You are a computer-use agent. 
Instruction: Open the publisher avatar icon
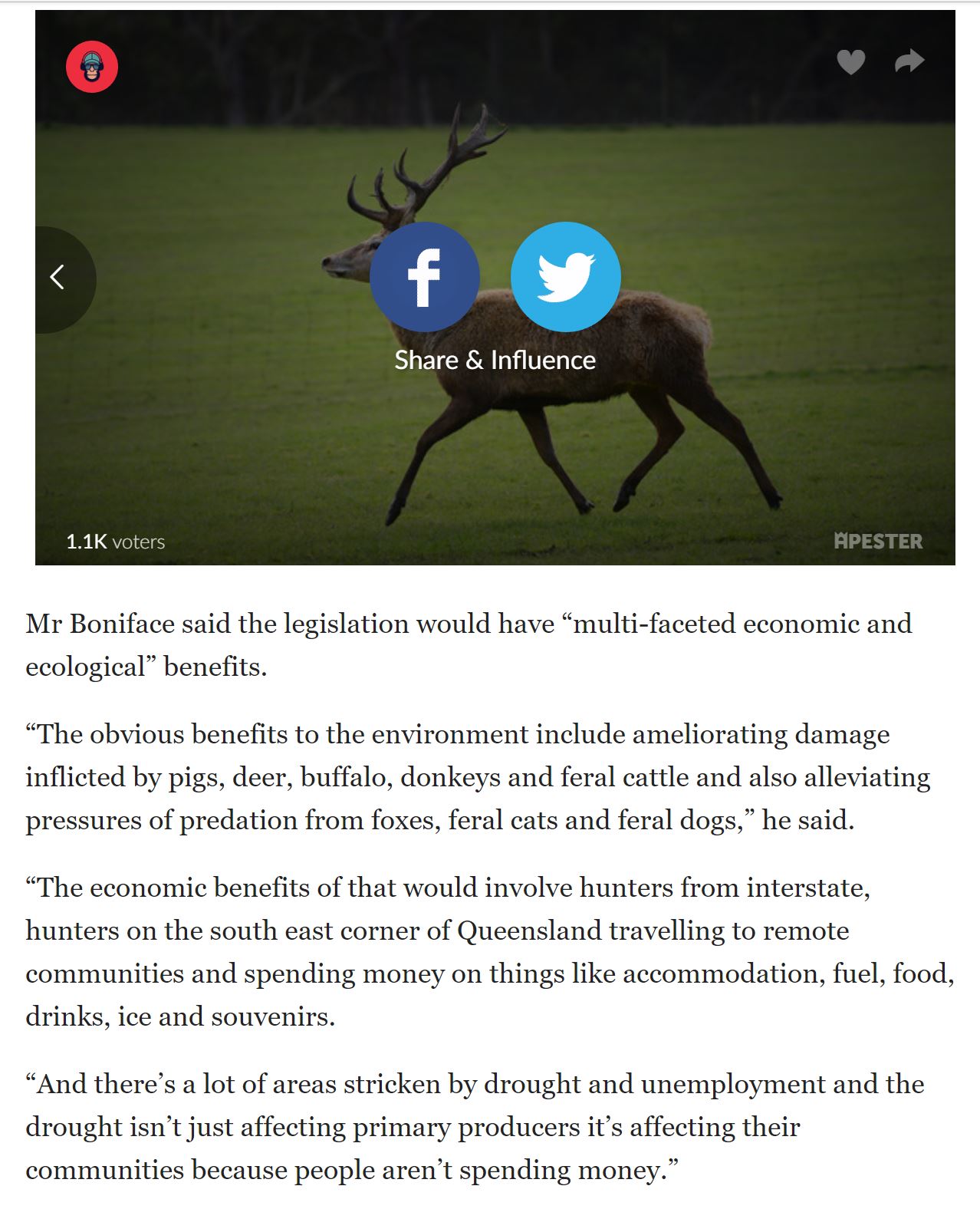[x=92, y=67]
